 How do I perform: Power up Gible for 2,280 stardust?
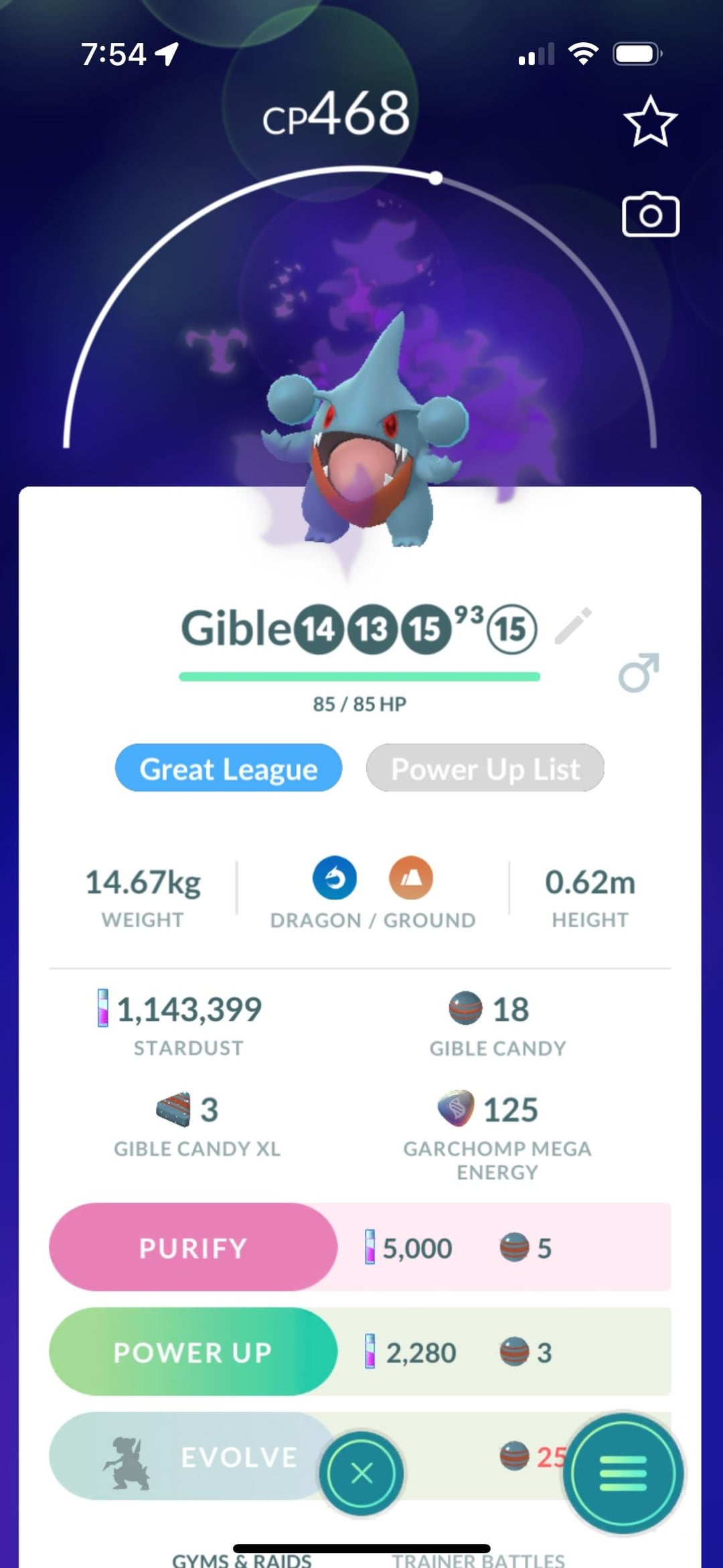tap(193, 1352)
